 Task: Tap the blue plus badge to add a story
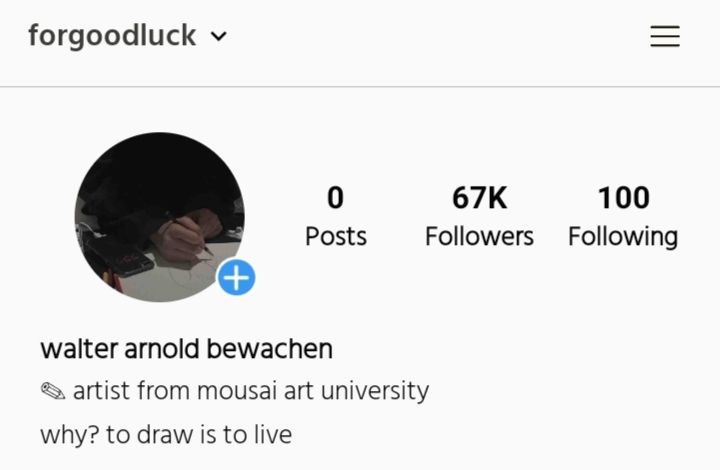coord(237,278)
